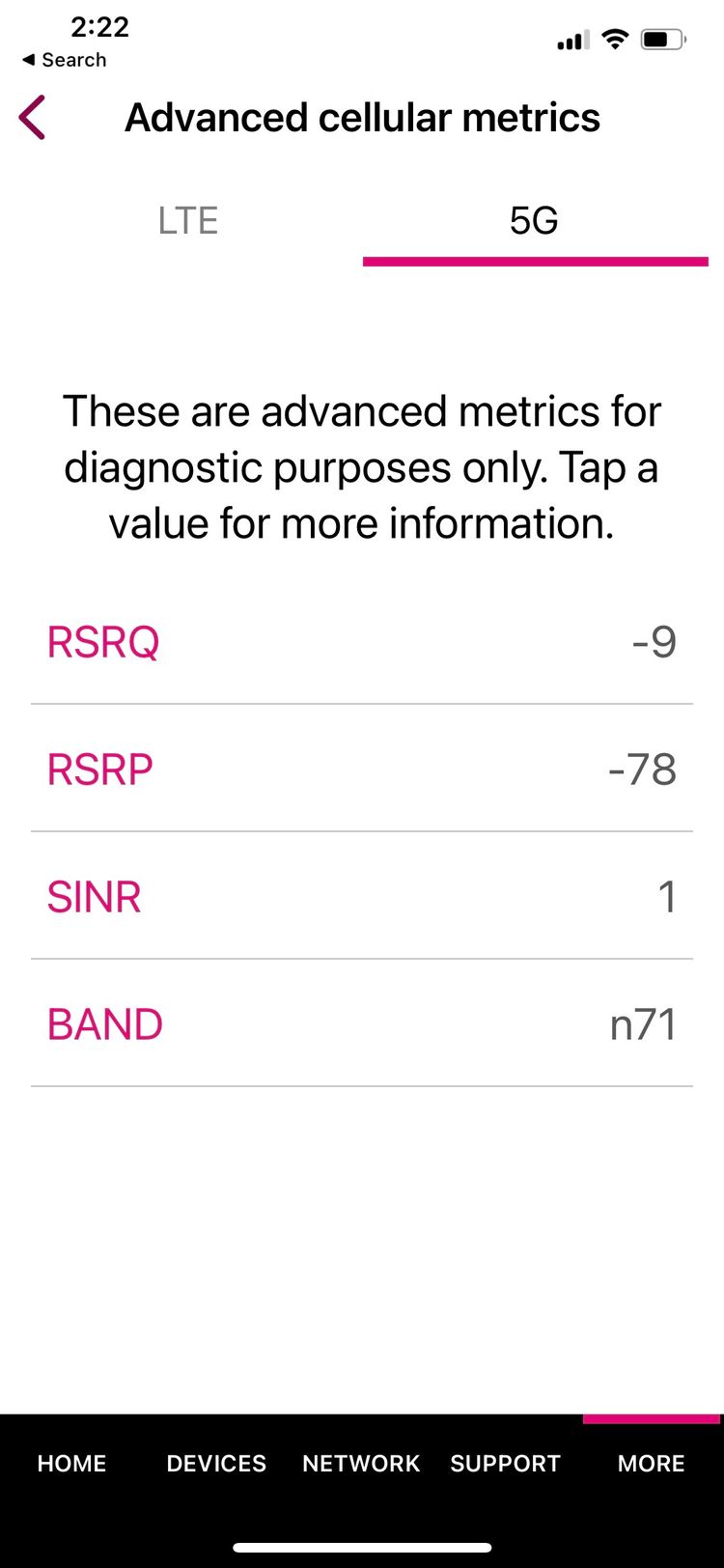Switch to the NETWORK tab
This screenshot has height=1568, width=724.
[x=361, y=1463]
